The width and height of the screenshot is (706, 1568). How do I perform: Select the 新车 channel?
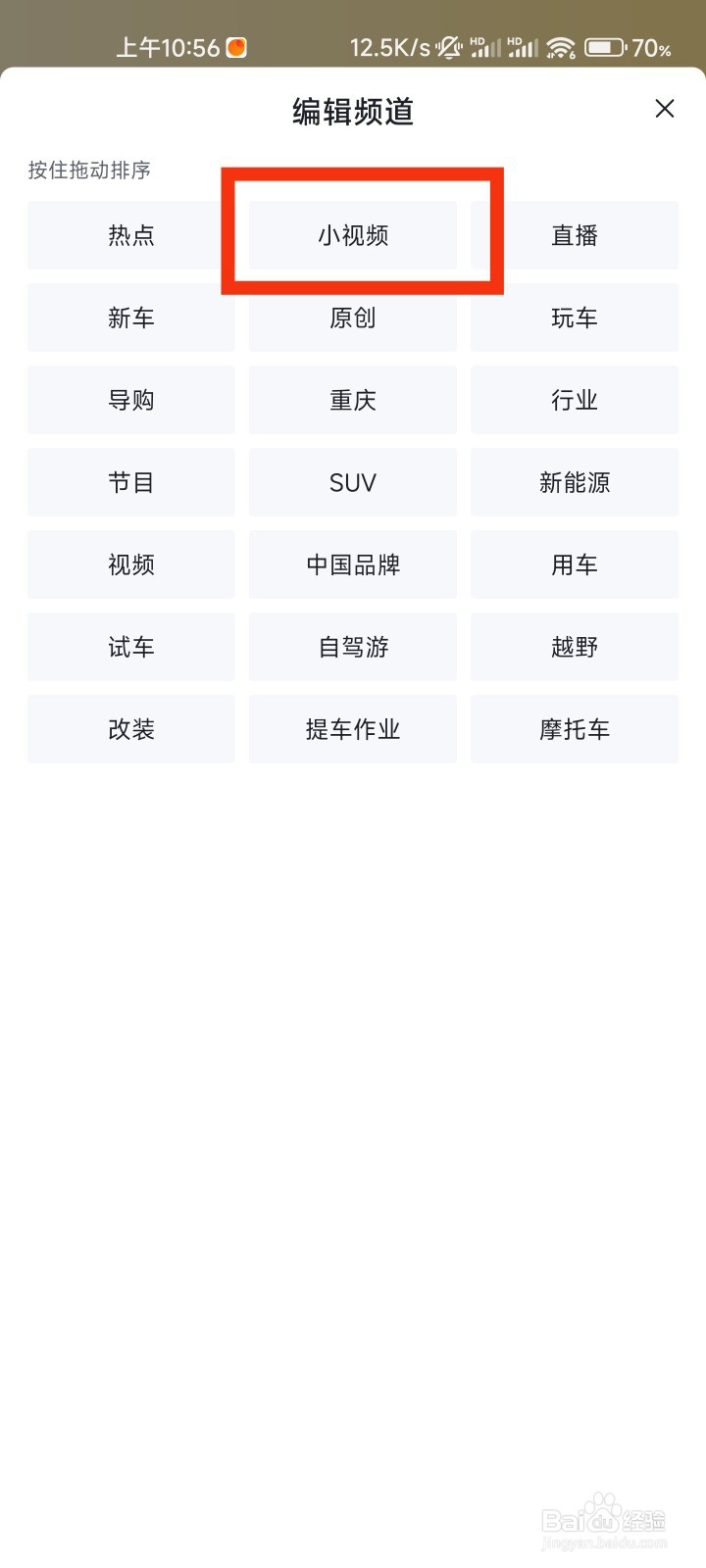coord(130,318)
